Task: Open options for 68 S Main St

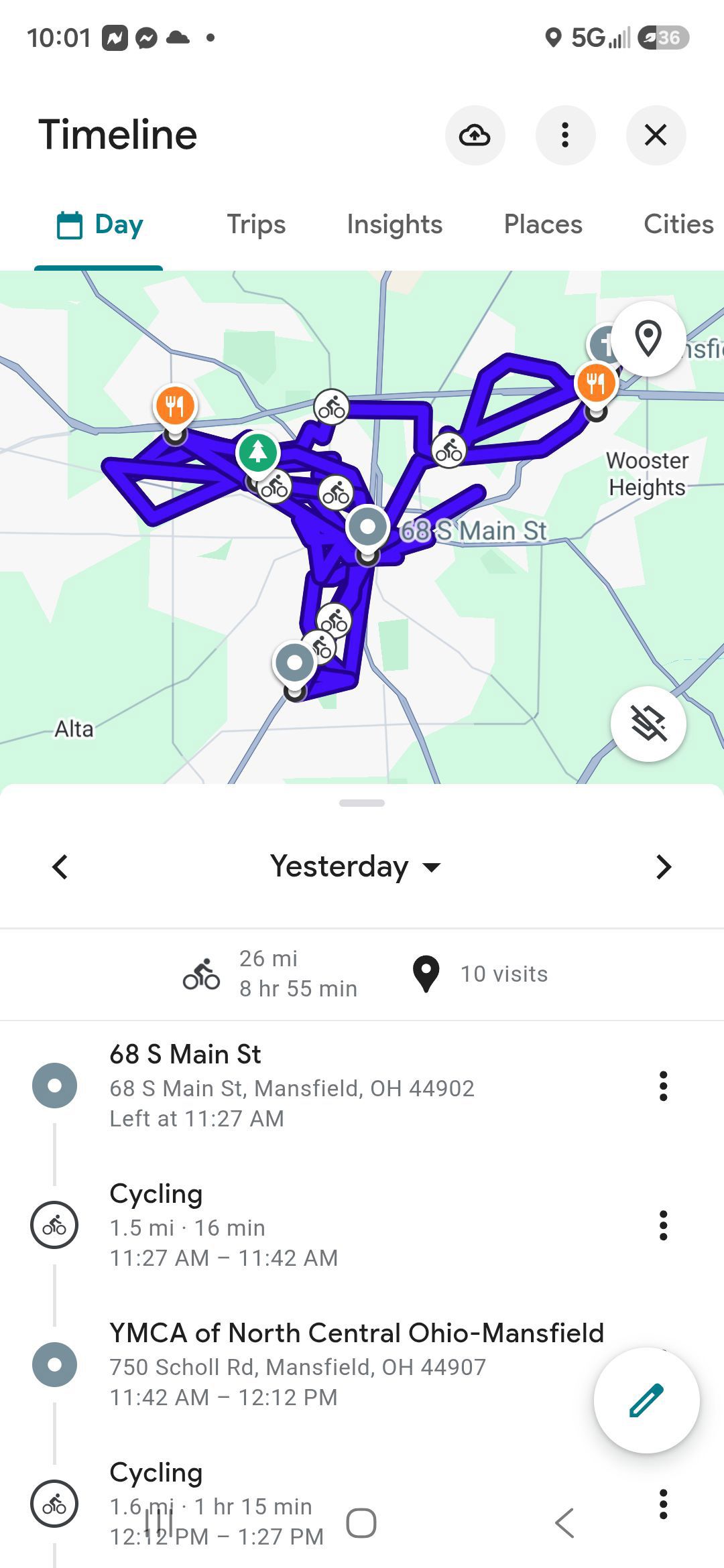Action: pos(663,1086)
